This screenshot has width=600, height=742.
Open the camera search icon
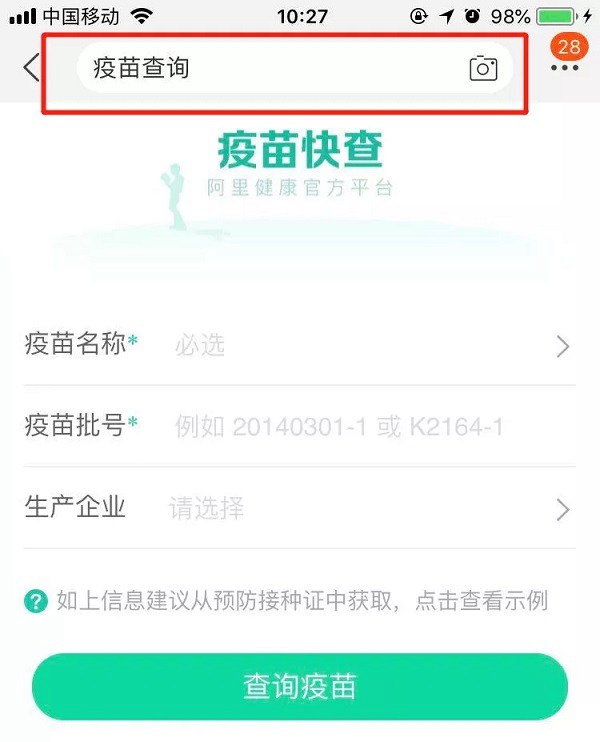tap(483, 68)
